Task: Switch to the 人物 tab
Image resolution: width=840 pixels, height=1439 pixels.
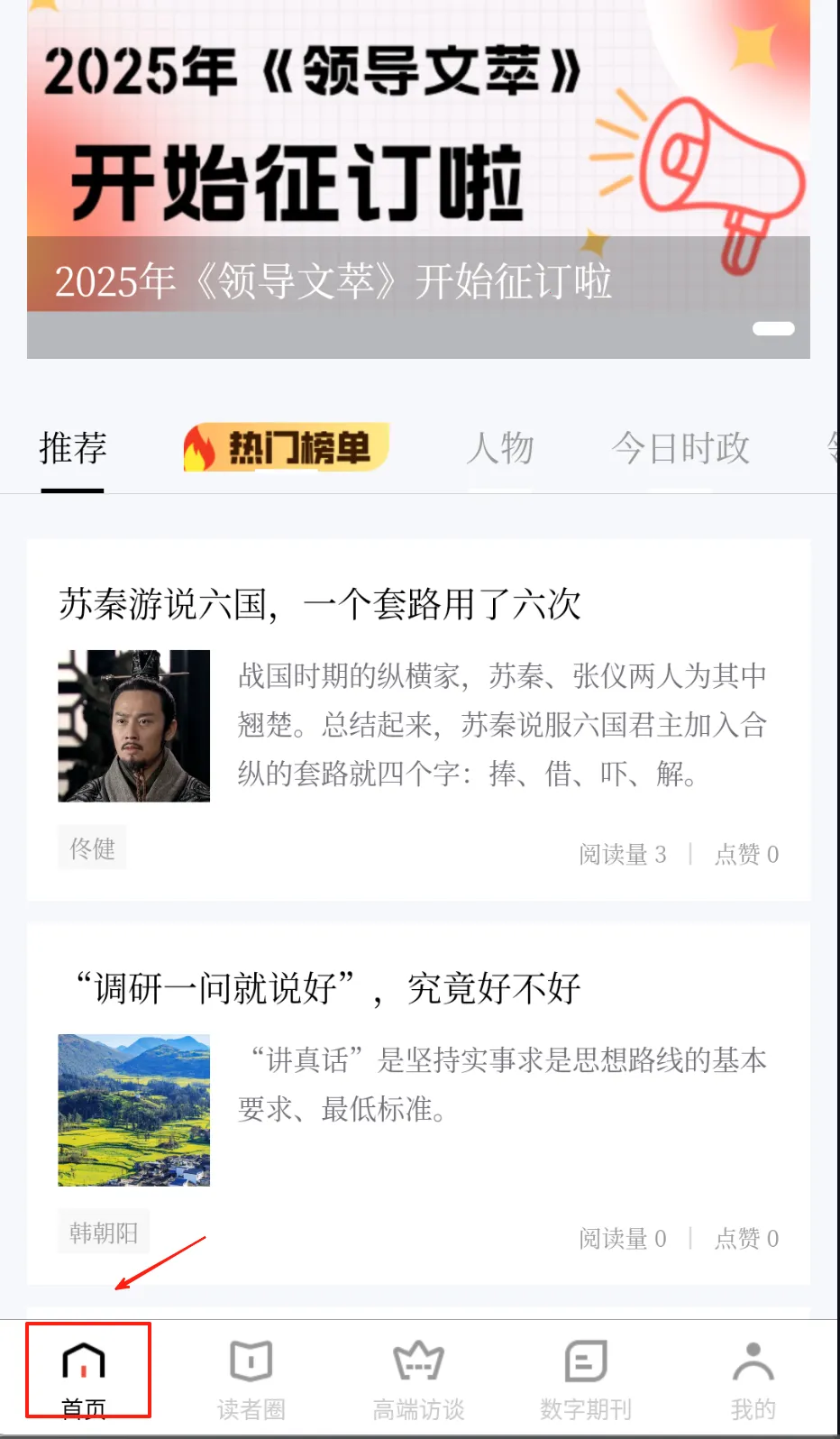Action: pyautogui.click(x=500, y=448)
